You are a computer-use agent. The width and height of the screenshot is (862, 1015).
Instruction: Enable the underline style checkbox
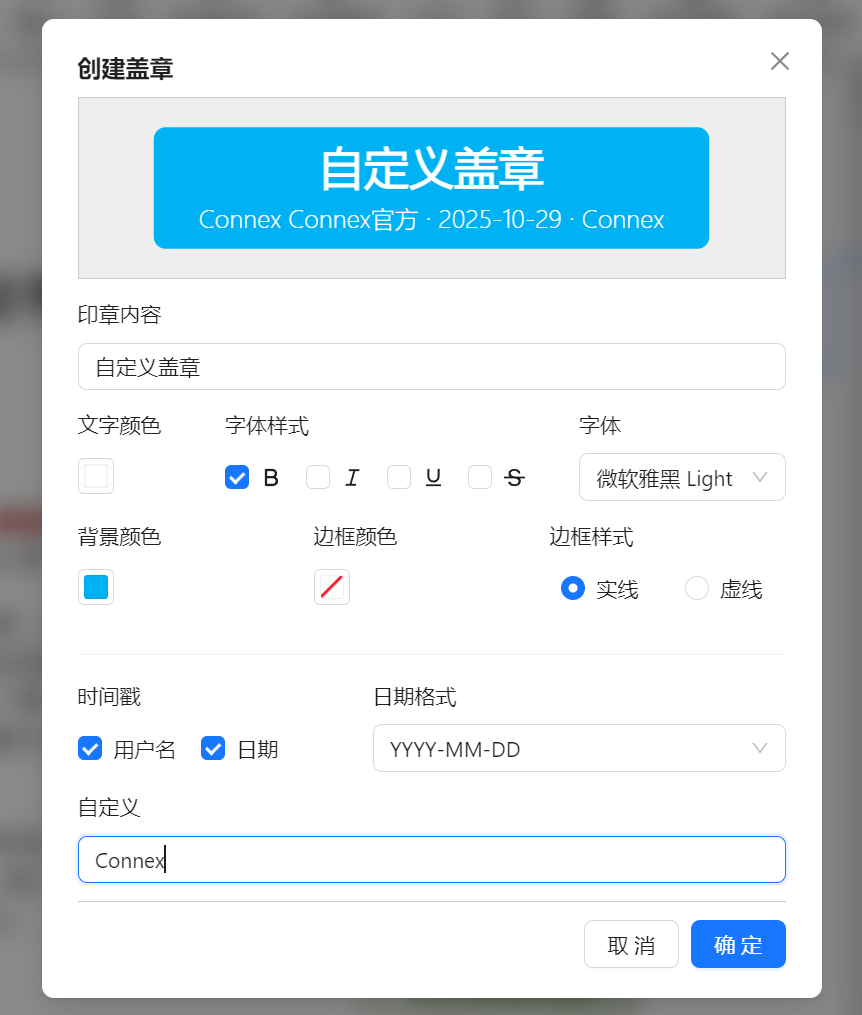point(399,478)
